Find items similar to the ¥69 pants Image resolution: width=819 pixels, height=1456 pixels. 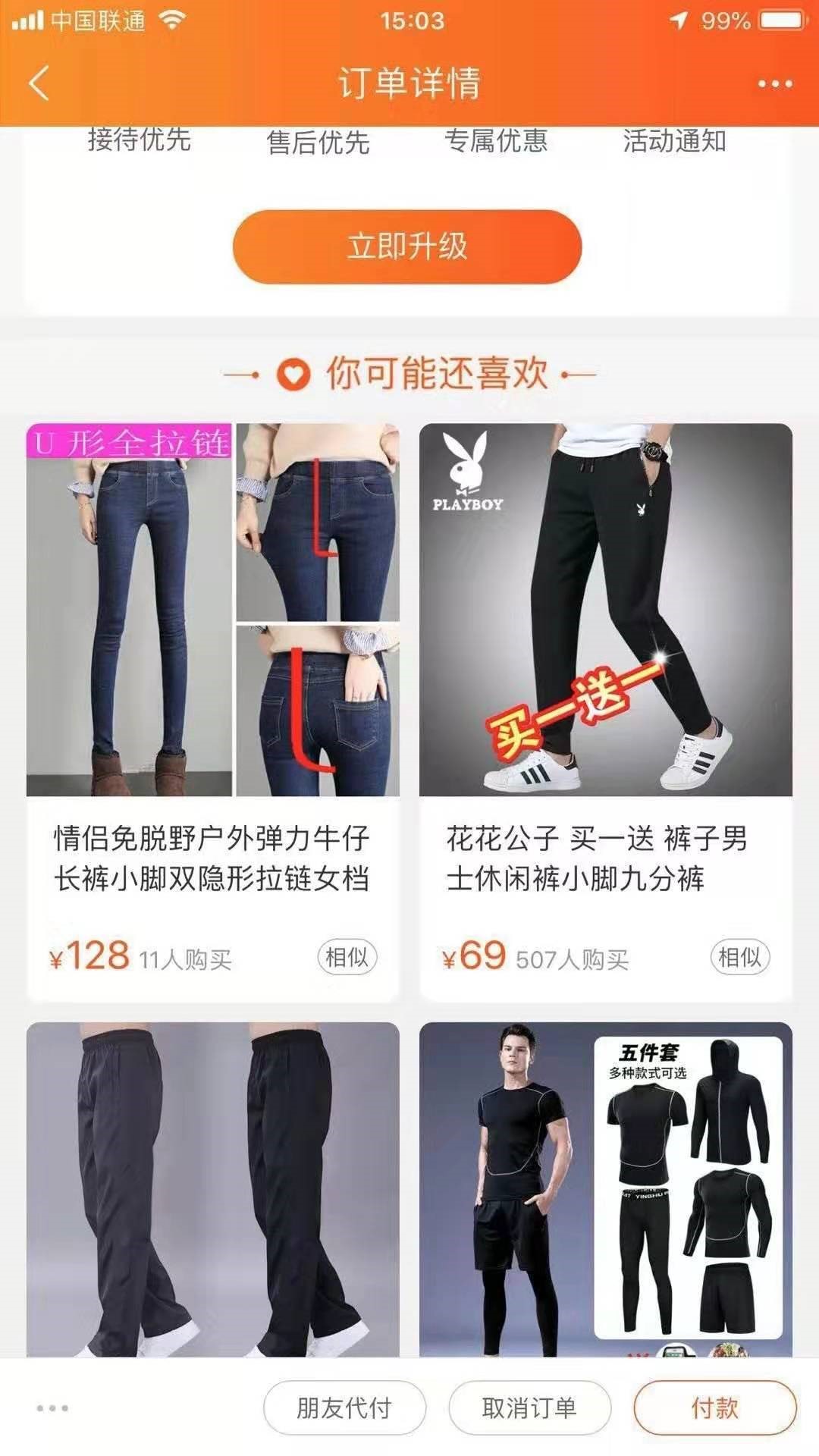tap(739, 957)
